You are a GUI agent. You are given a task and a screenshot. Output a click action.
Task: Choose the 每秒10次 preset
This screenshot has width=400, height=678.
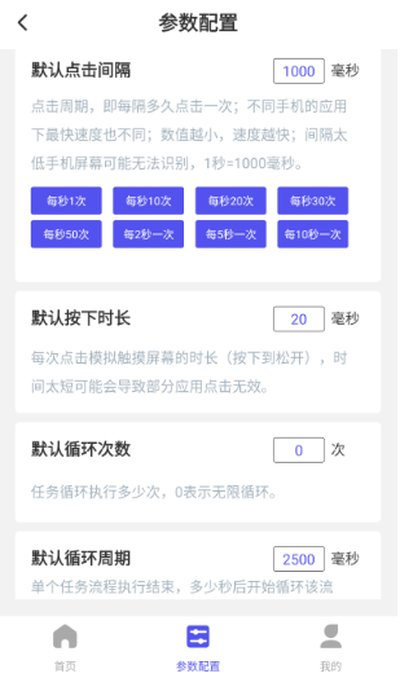coord(148,201)
